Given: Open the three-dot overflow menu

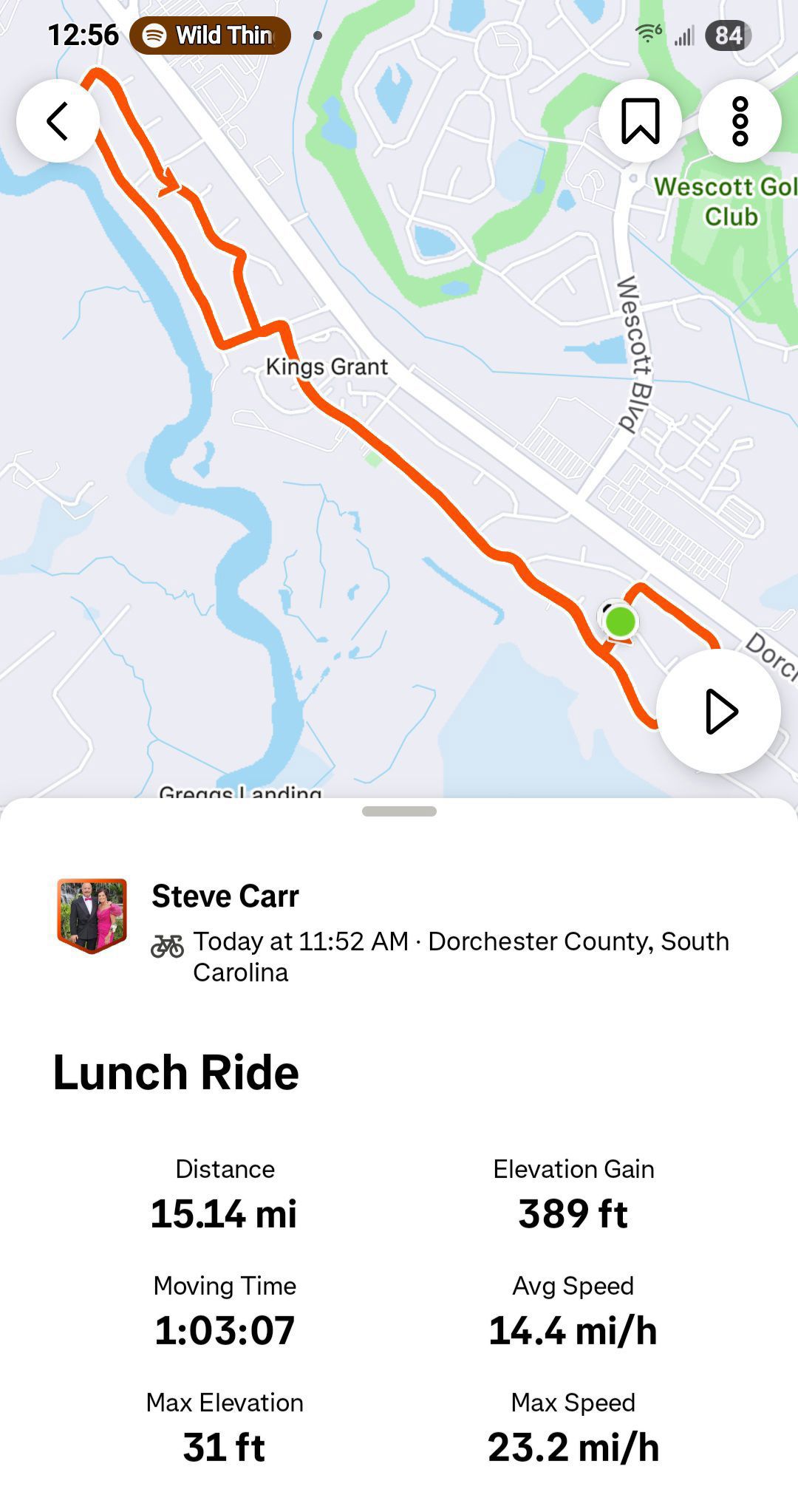Looking at the screenshot, I should [x=740, y=120].
